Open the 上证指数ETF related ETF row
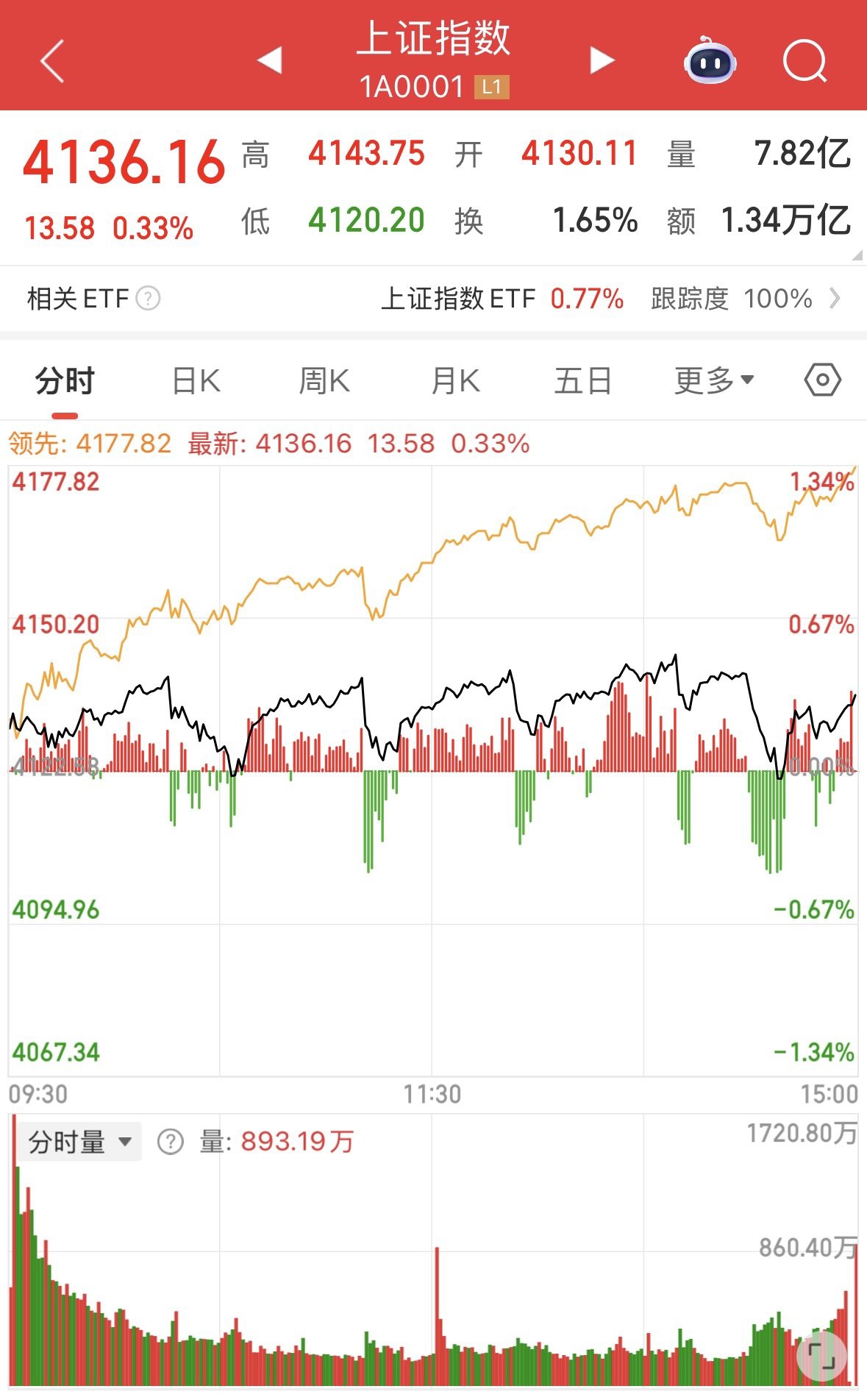The image size is (867, 1400). coord(610,299)
